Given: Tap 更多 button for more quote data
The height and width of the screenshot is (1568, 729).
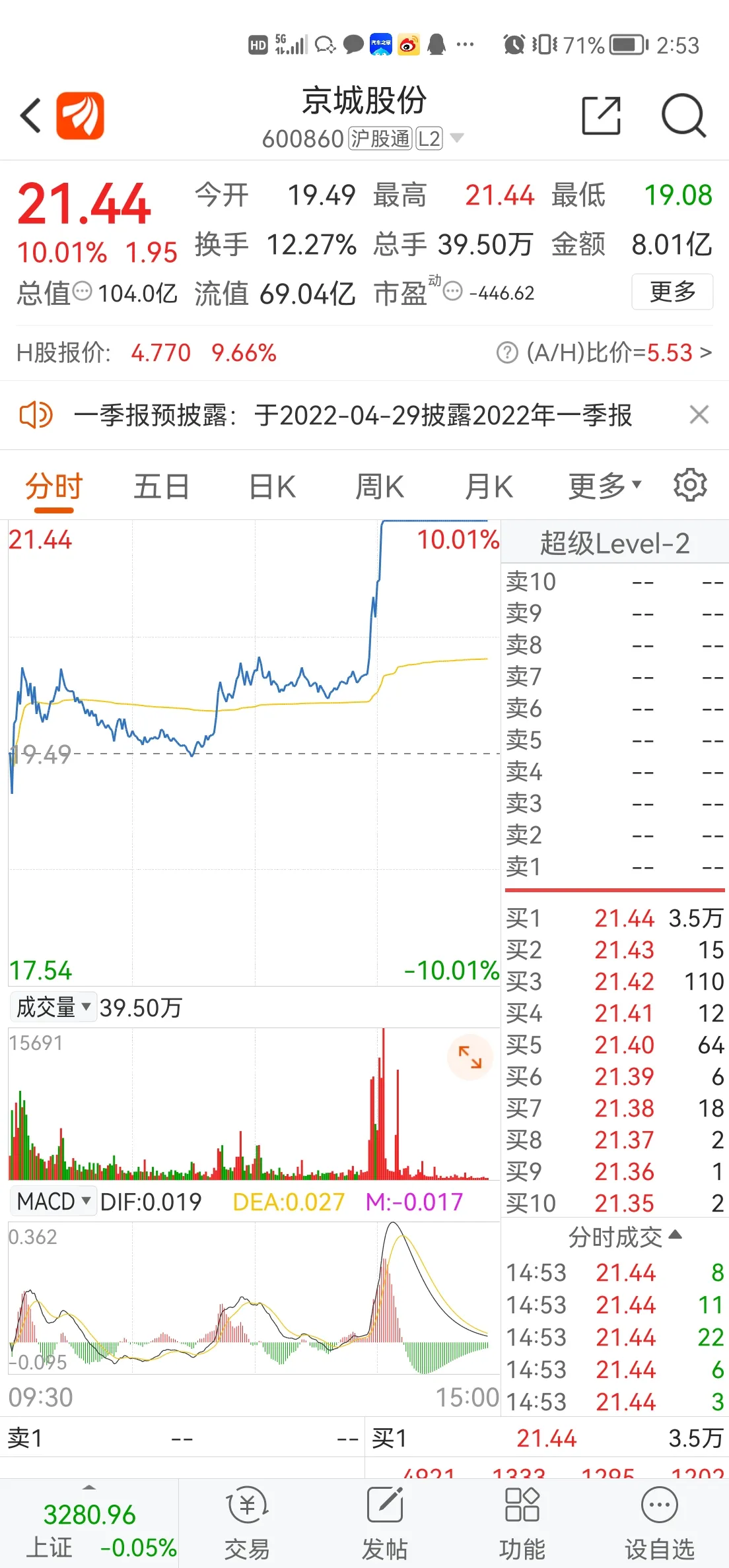Looking at the screenshot, I should [x=672, y=292].
